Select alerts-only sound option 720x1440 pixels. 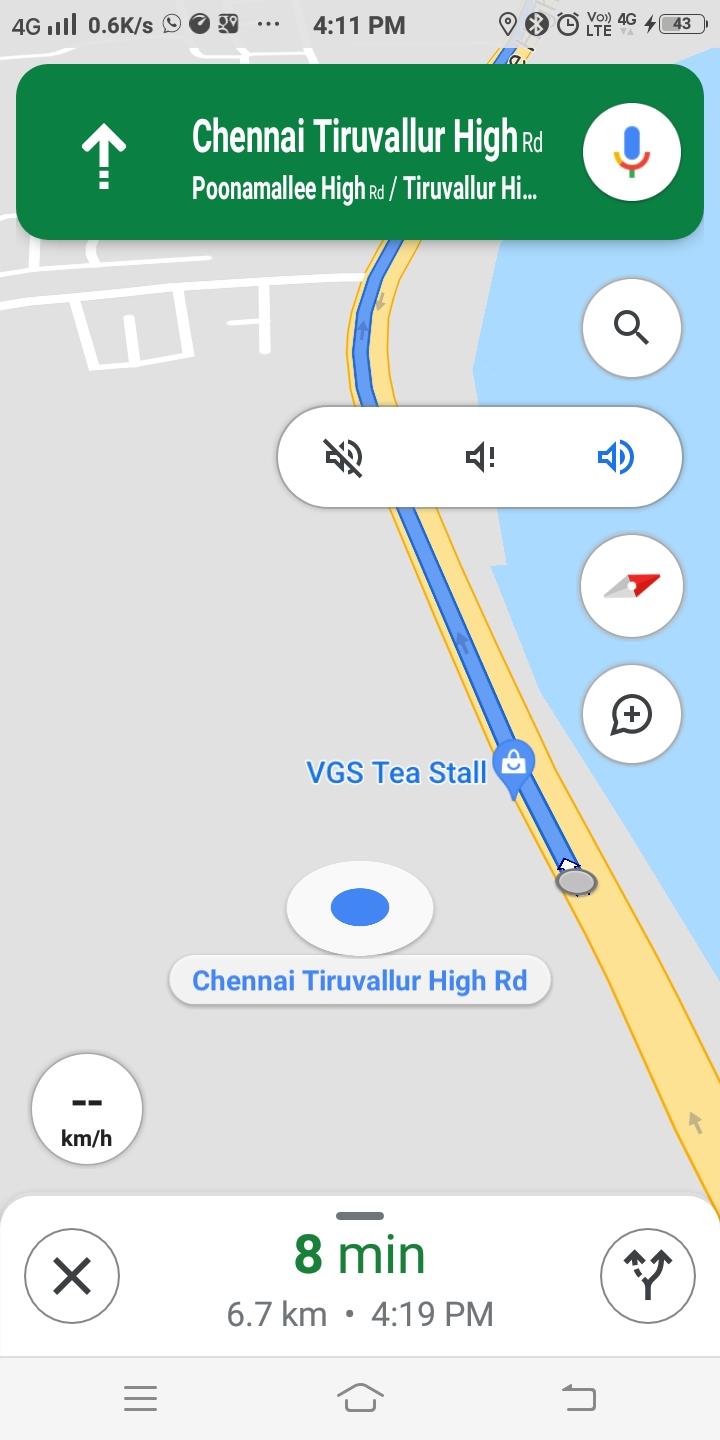pos(480,458)
